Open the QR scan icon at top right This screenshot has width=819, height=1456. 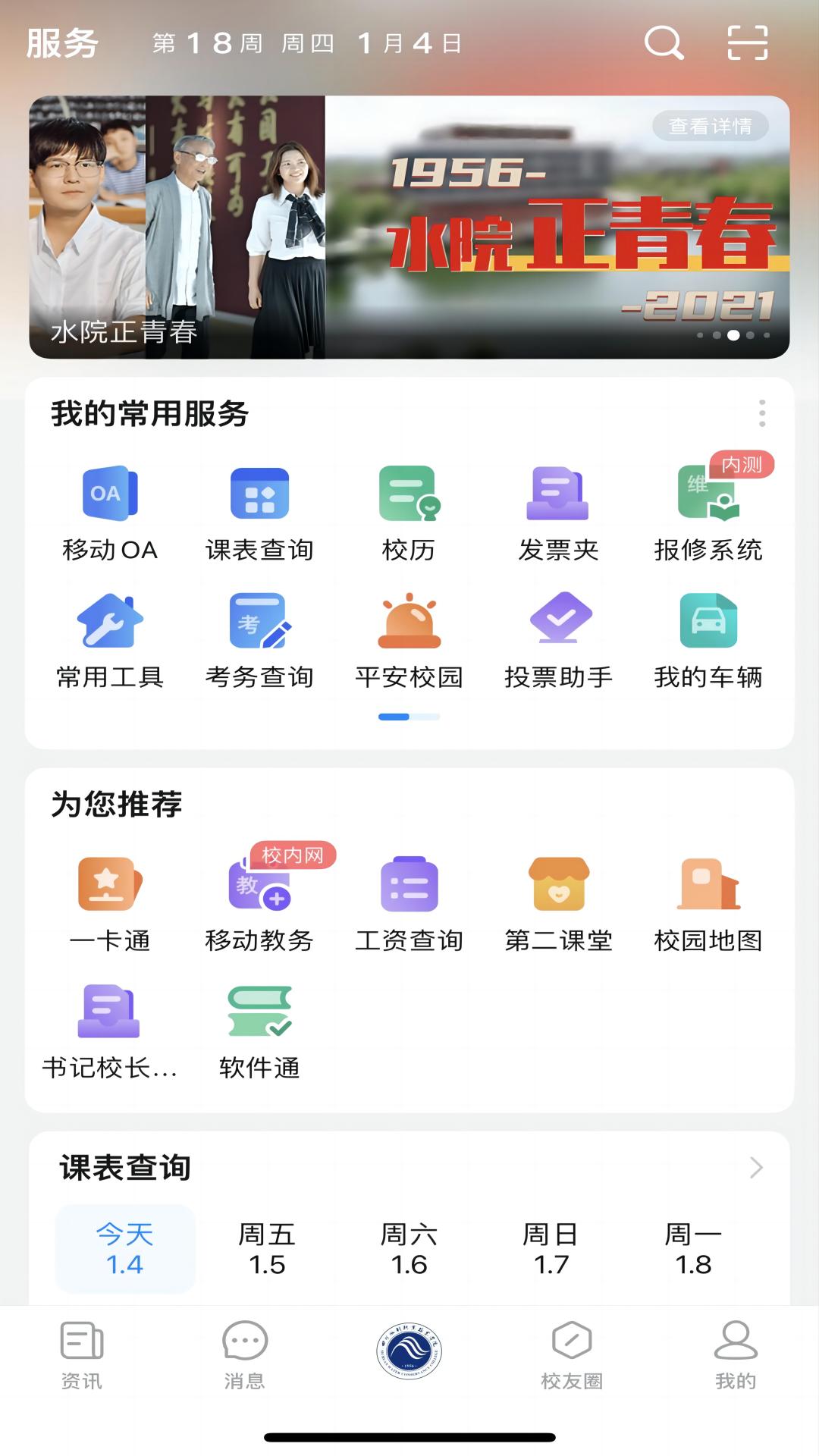pos(750,43)
